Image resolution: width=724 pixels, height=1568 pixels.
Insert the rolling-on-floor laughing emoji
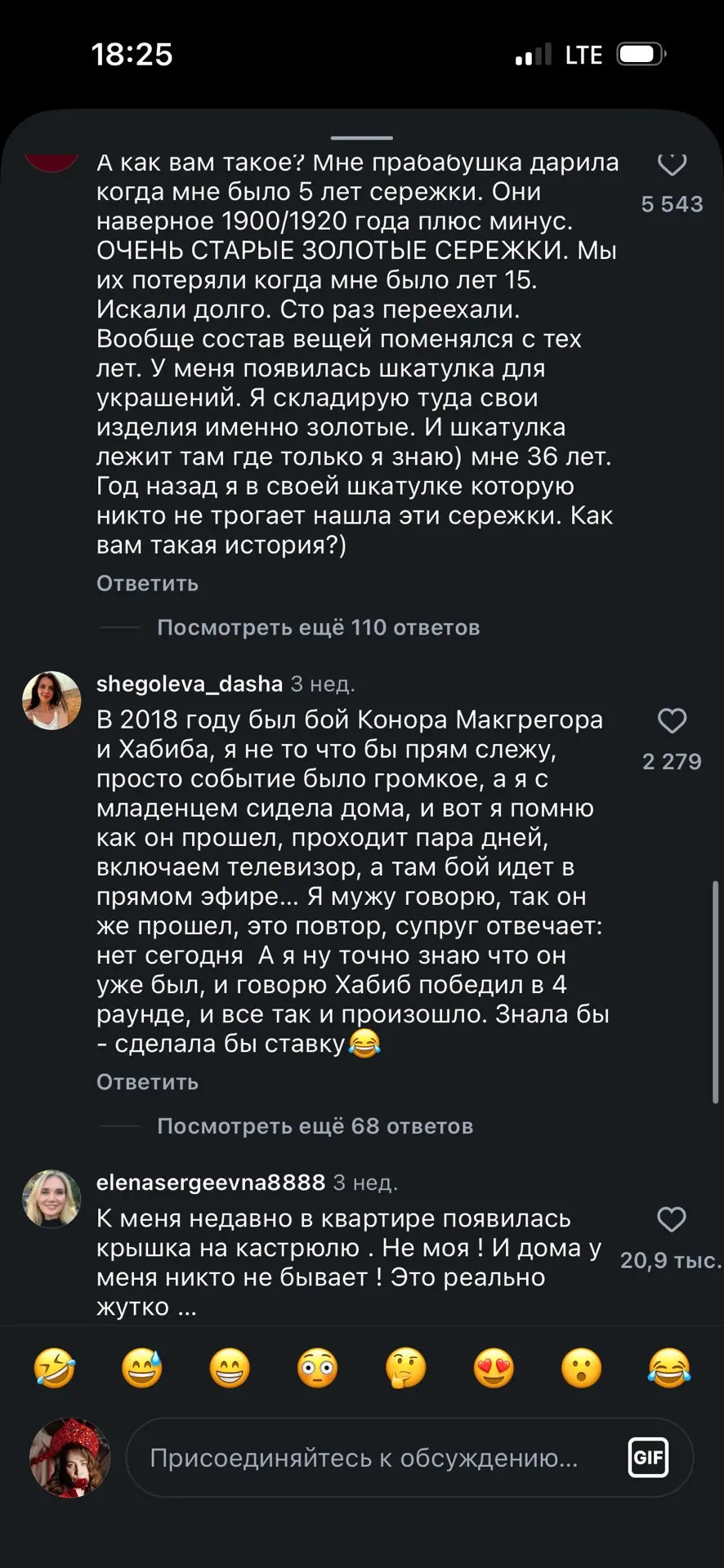pyautogui.click(x=54, y=1368)
